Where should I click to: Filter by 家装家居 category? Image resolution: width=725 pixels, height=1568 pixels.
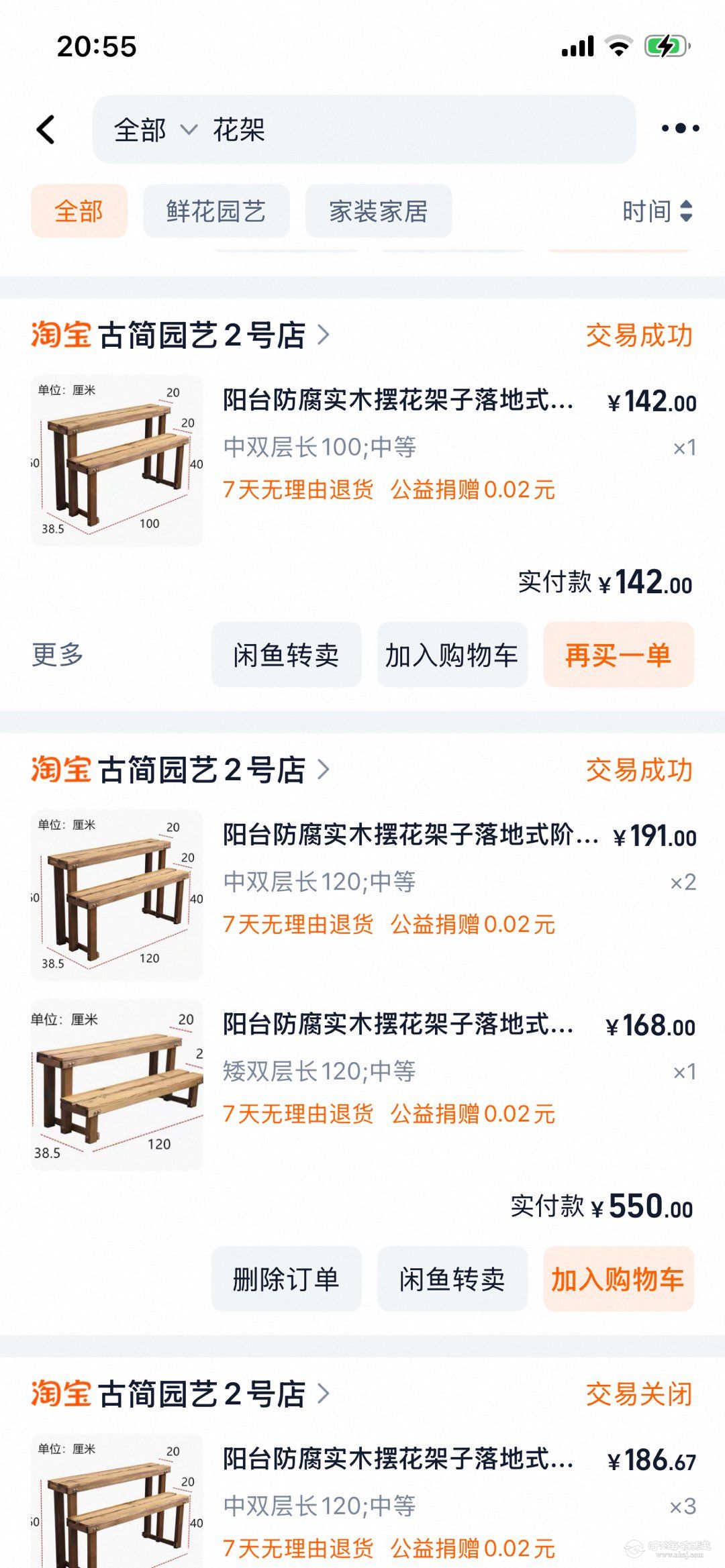pos(378,211)
